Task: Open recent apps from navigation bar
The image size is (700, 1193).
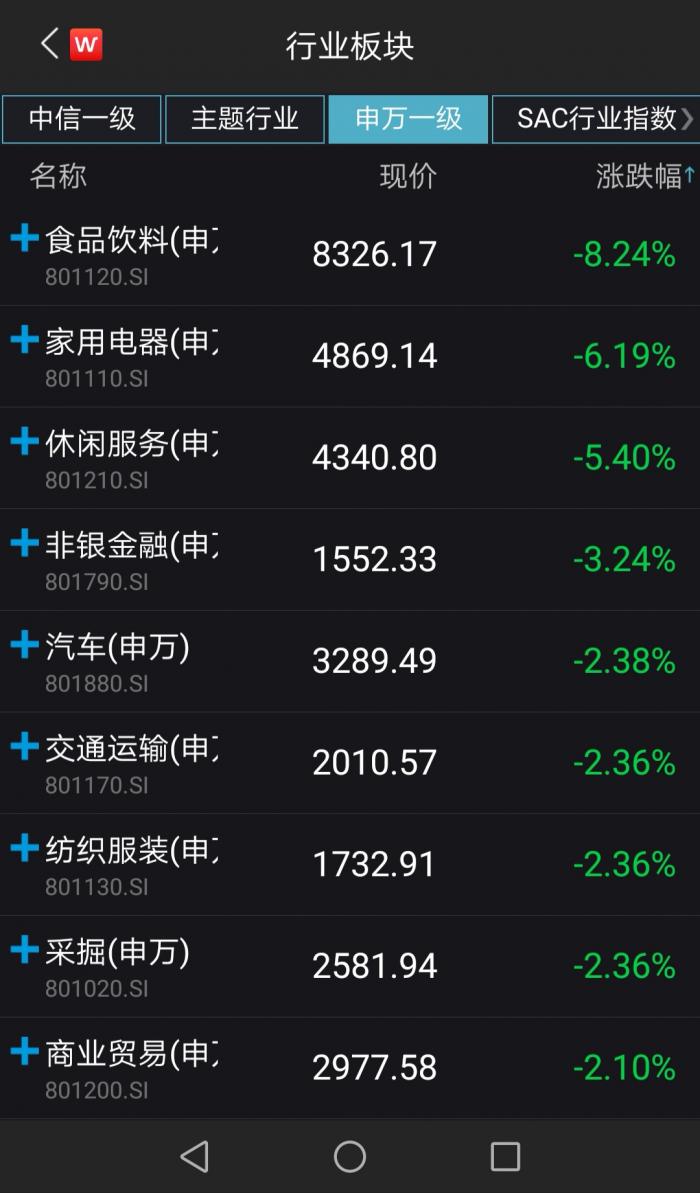Action: point(505,1156)
